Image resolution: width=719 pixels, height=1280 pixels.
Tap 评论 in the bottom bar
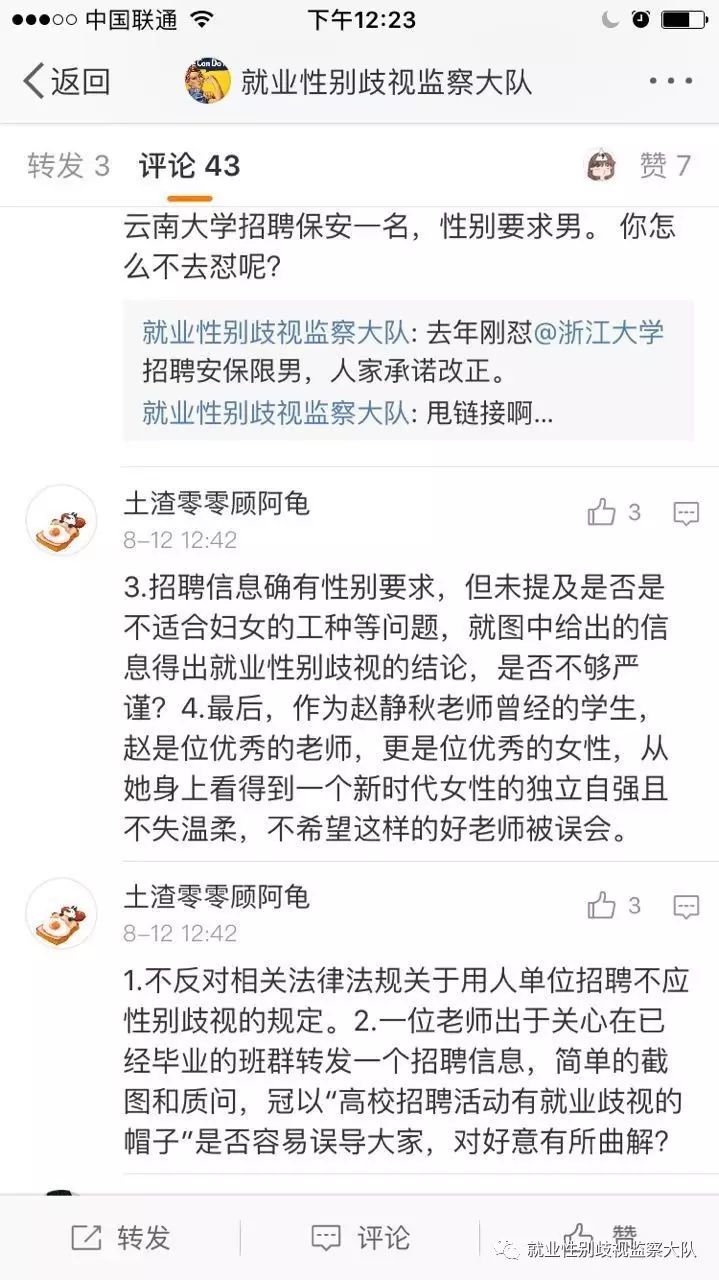pos(360,1238)
